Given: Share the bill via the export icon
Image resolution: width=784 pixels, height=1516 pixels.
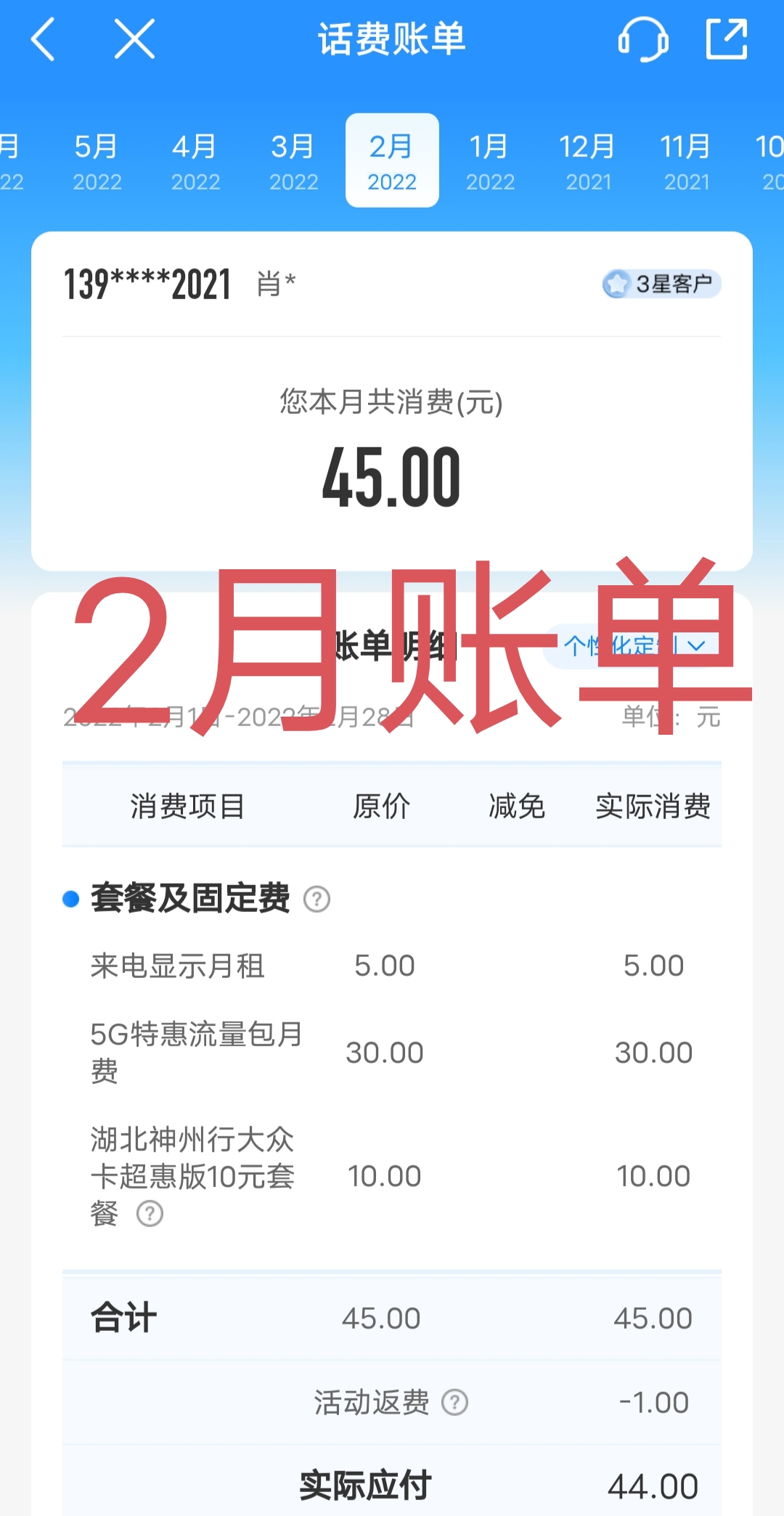Looking at the screenshot, I should (x=727, y=39).
